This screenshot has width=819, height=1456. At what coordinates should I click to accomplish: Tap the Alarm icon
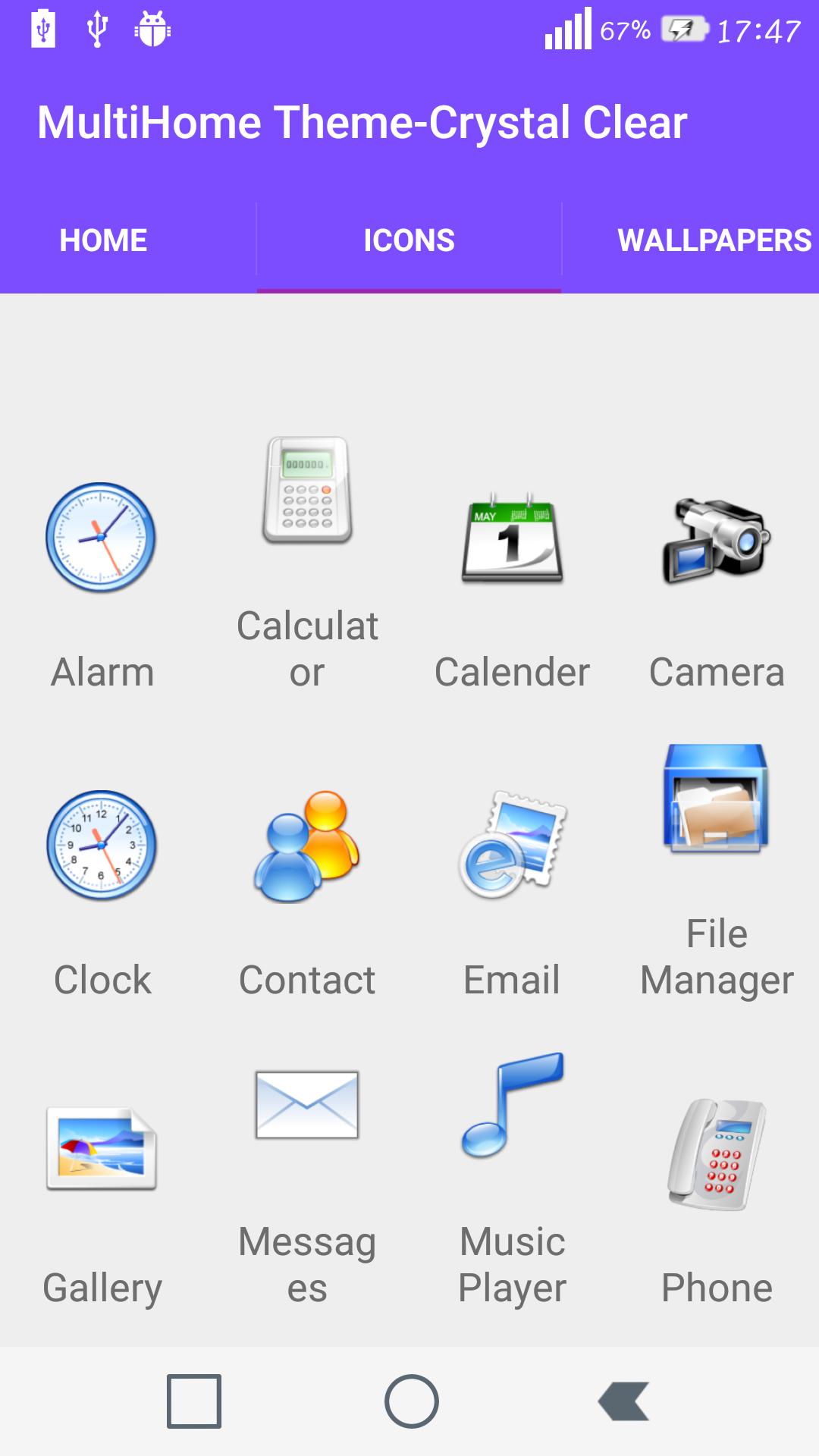102,538
